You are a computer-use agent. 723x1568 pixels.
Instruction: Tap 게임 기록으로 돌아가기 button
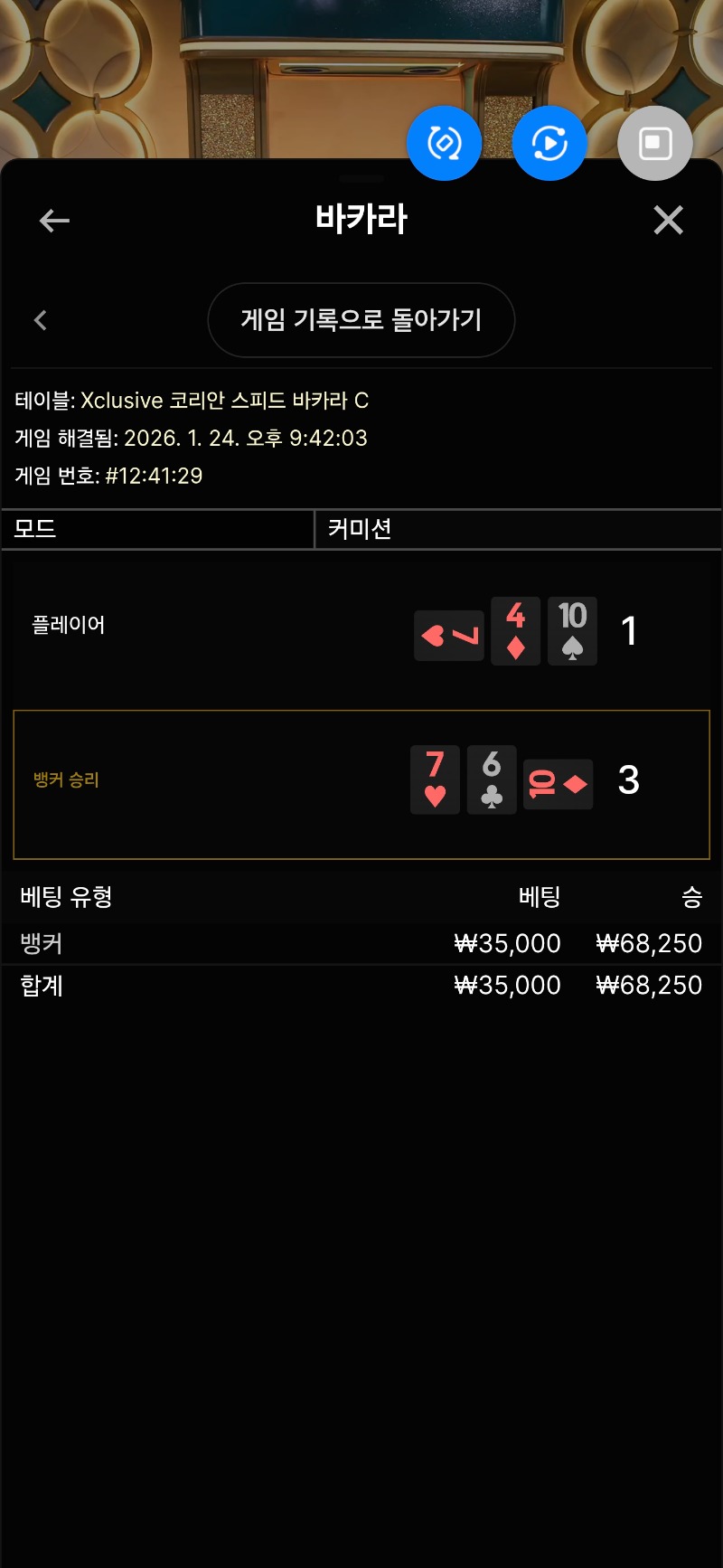[x=361, y=320]
